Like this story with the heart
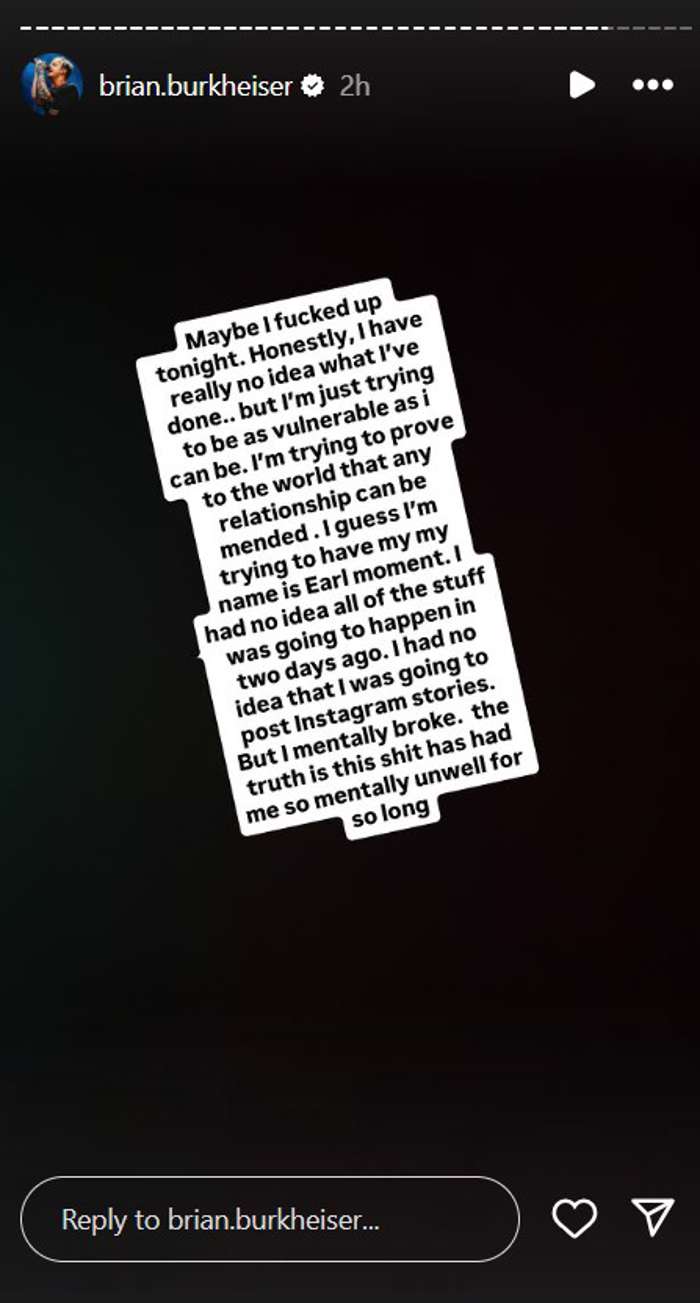Image resolution: width=700 pixels, height=1303 pixels. [x=574, y=1218]
